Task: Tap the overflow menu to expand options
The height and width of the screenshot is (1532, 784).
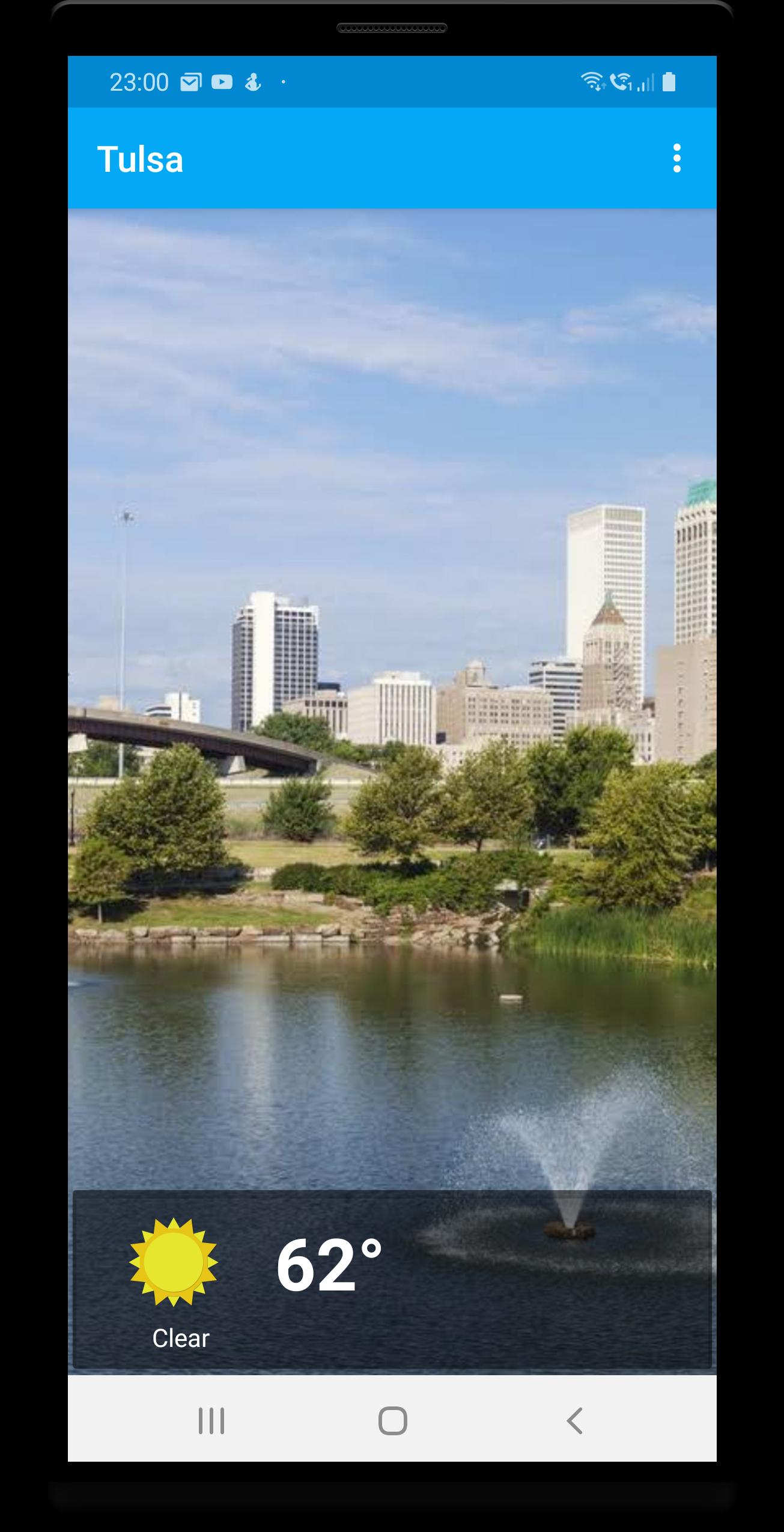Action: 678,159
